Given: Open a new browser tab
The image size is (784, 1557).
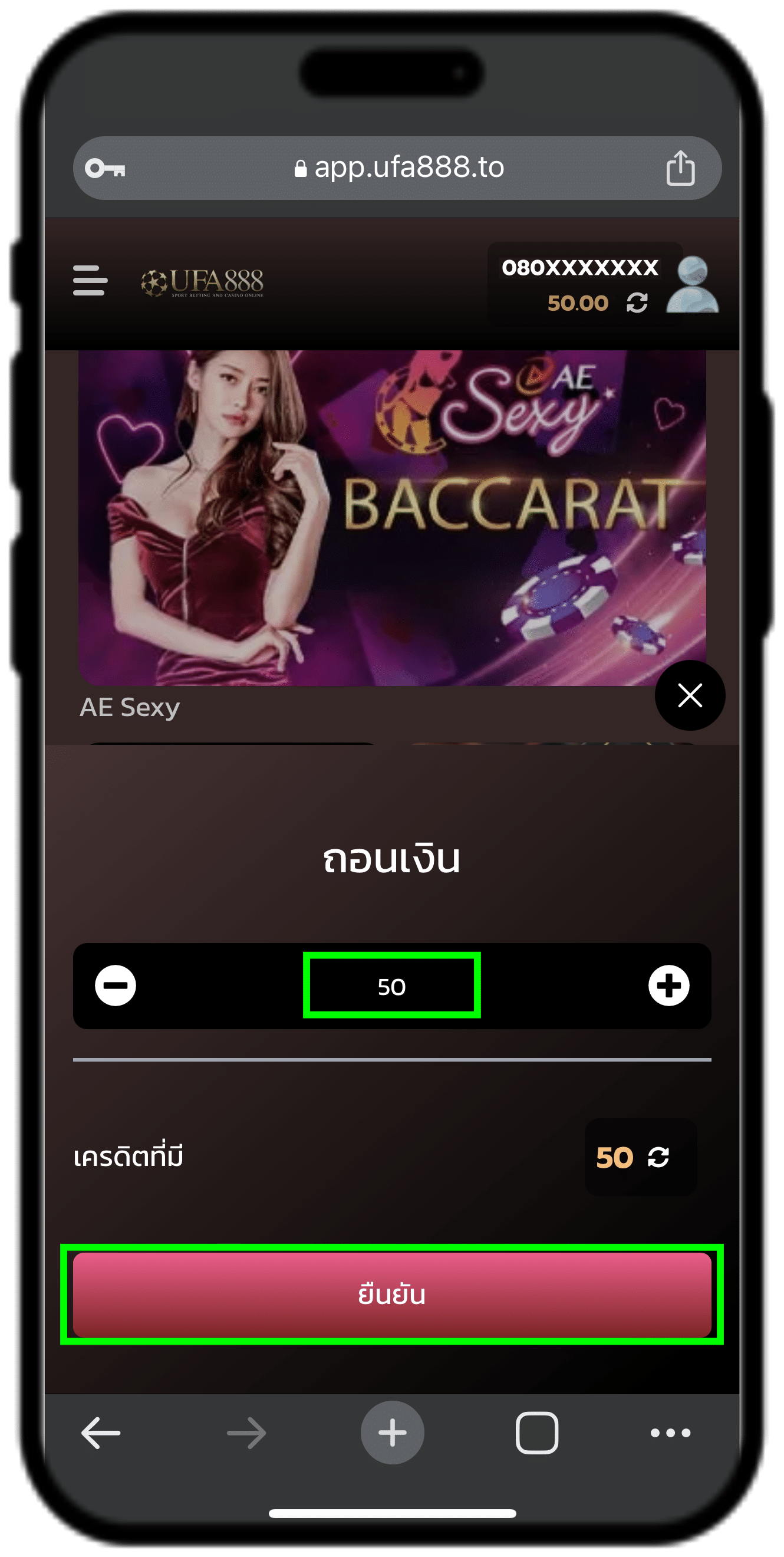Looking at the screenshot, I should pyautogui.click(x=392, y=1433).
